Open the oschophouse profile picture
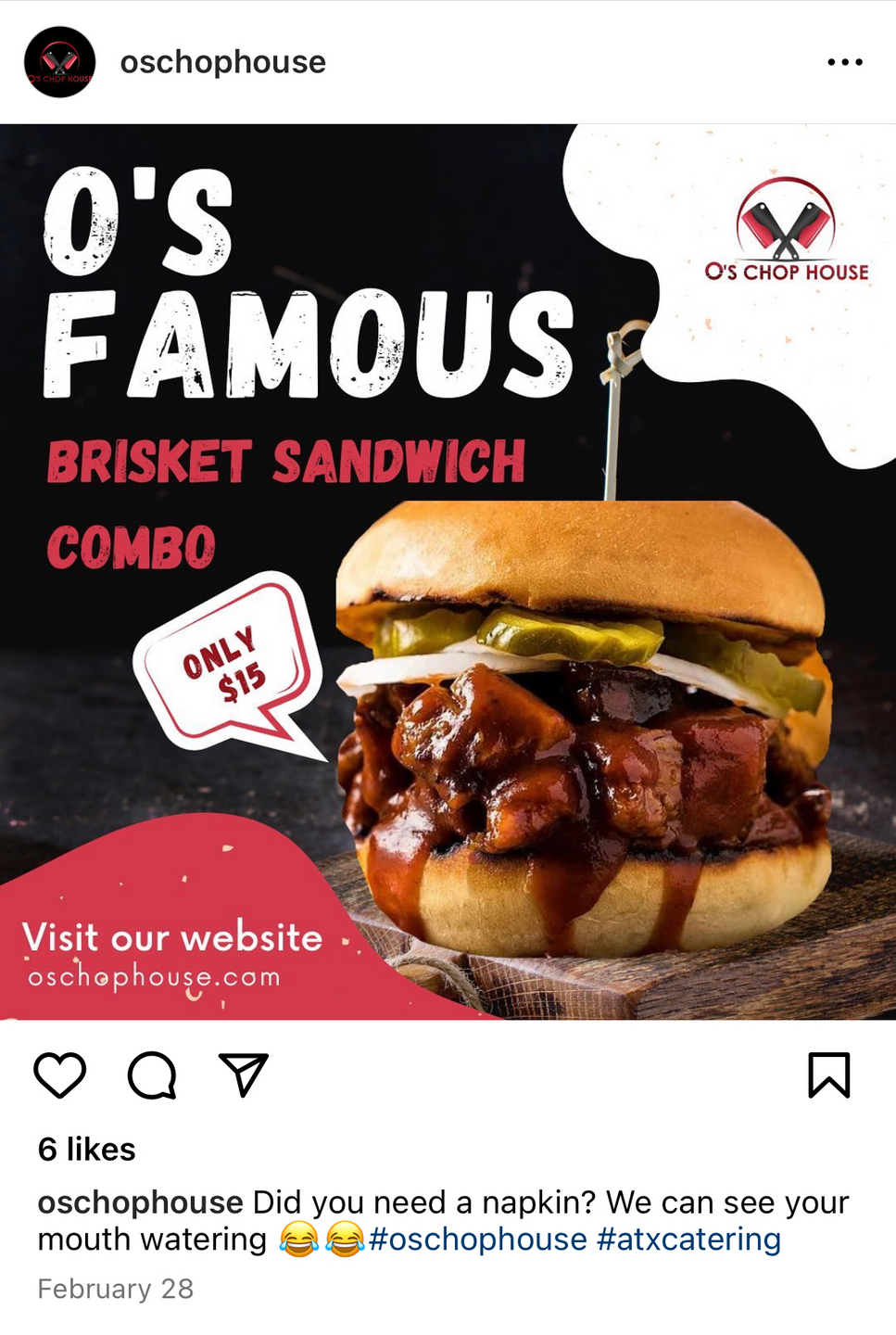 (60, 62)
